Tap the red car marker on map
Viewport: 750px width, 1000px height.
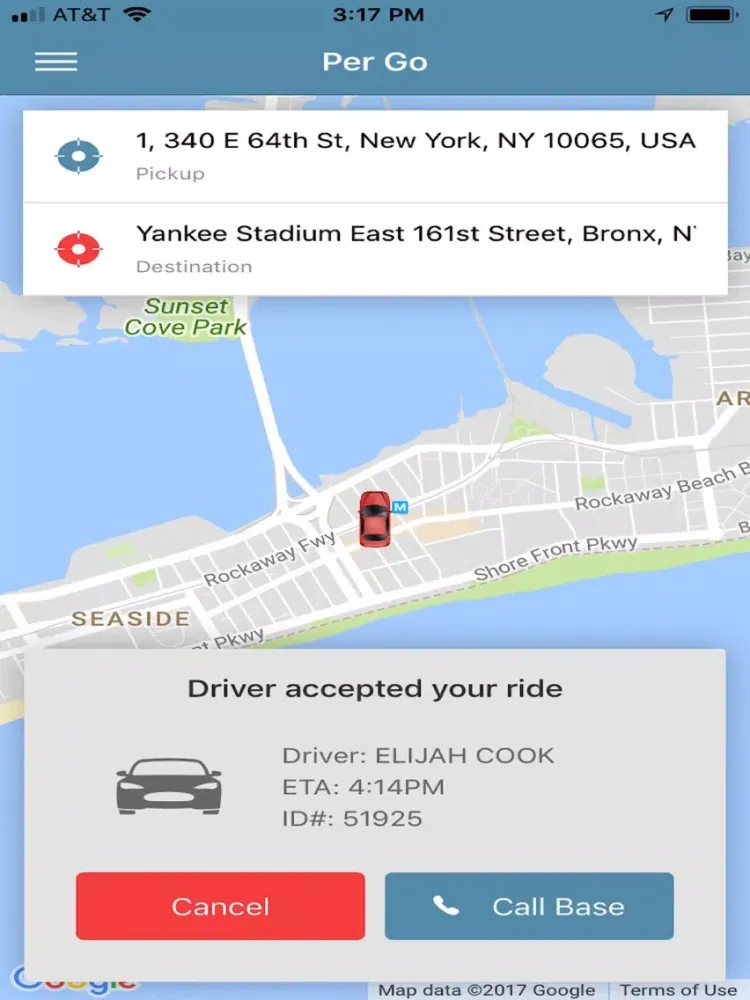(x=375, y=518)
